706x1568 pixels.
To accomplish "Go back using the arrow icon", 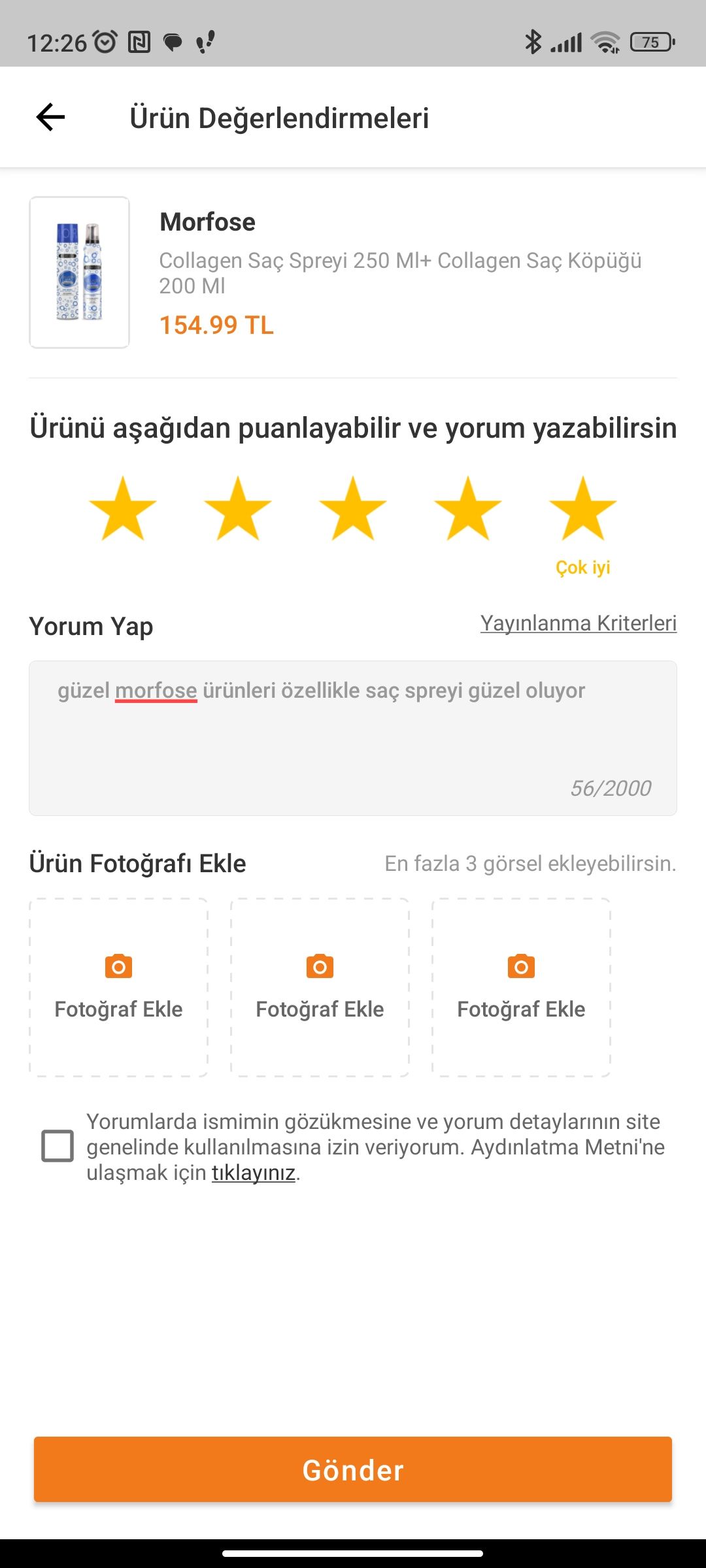I will (x=50, y=118).
